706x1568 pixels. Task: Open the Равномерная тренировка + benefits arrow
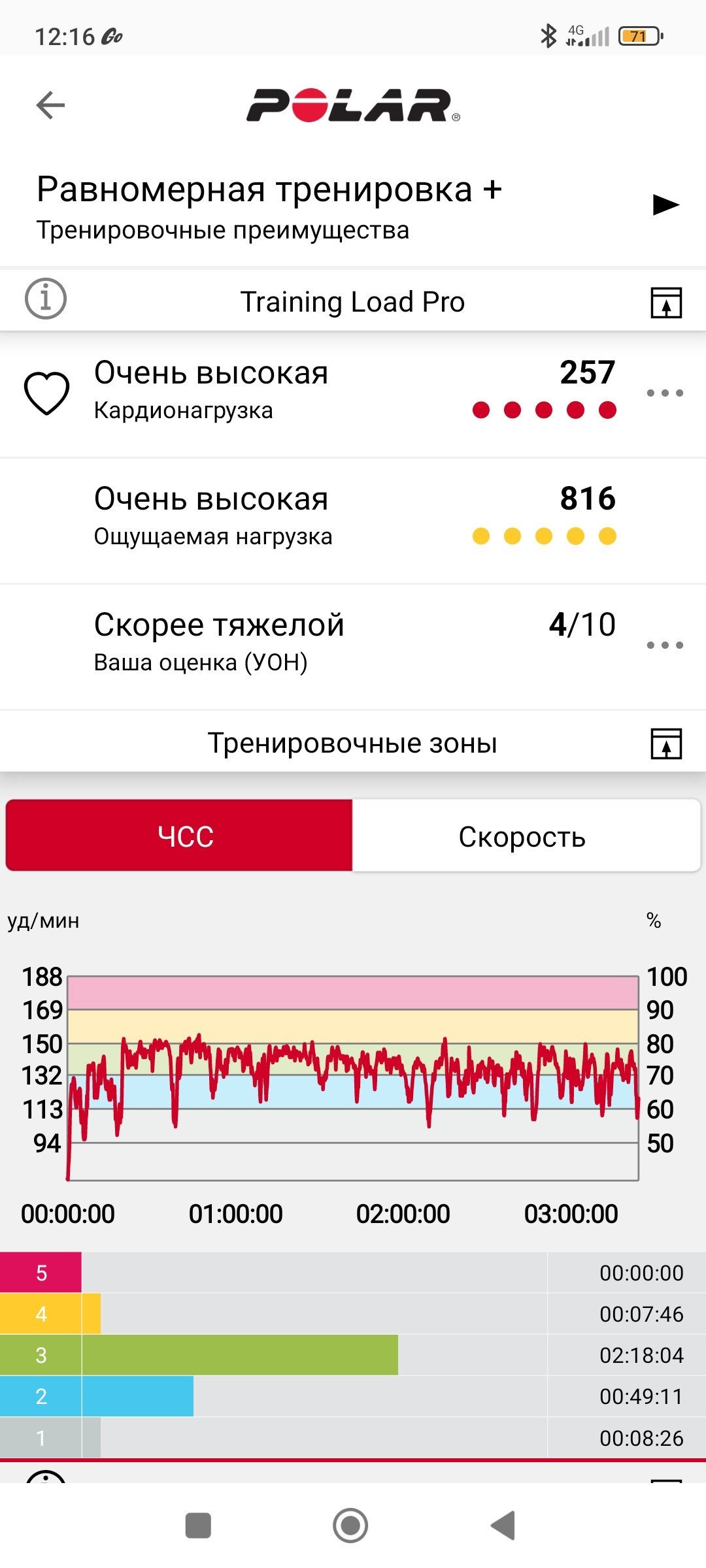click(x=665, y=204)
